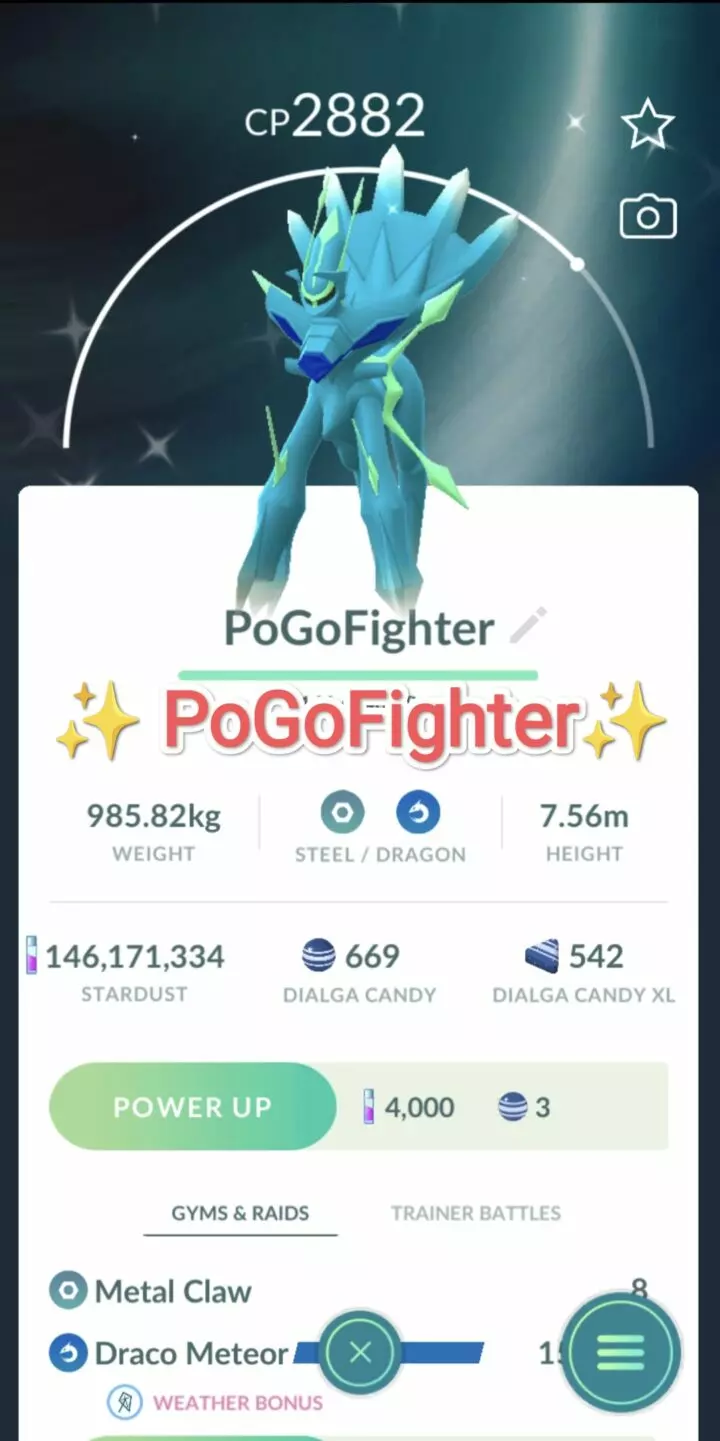Open the camera to take a snapshot

coord(647,216)
